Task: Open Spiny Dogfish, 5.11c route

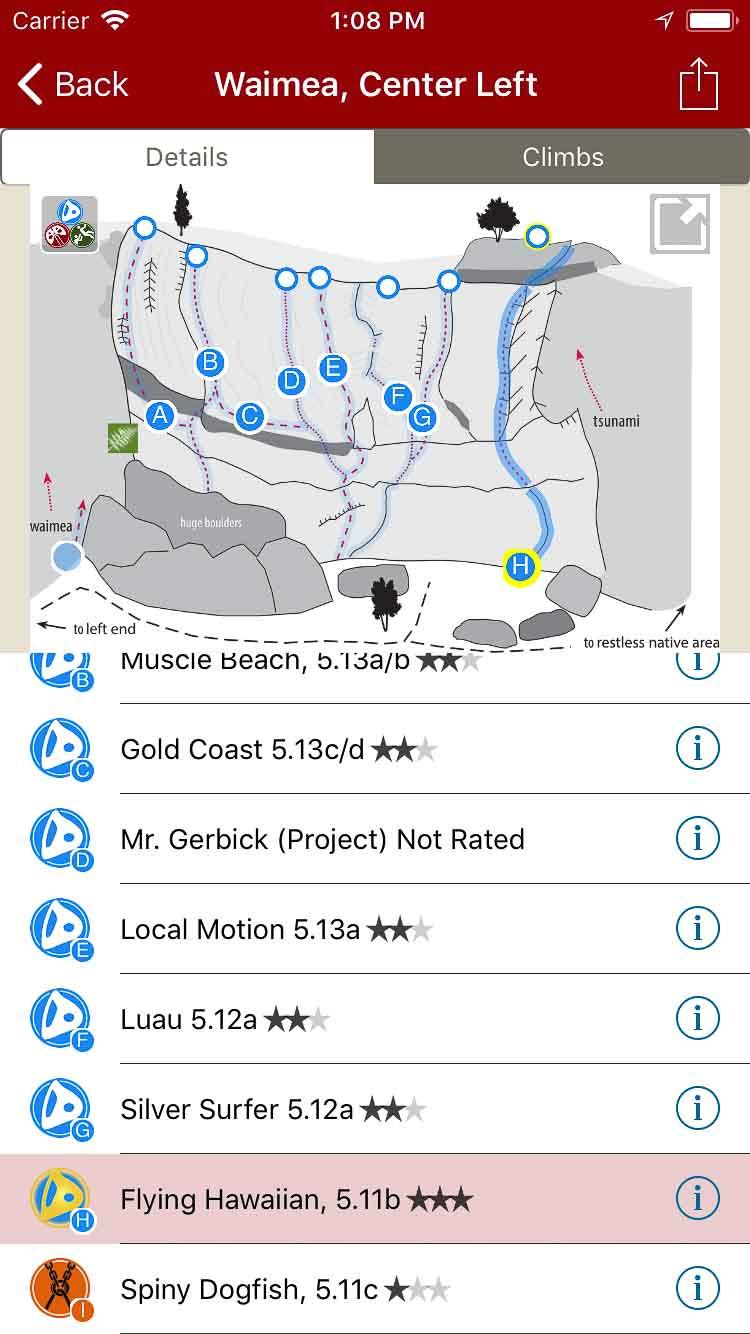Action: coord(285,1289)
